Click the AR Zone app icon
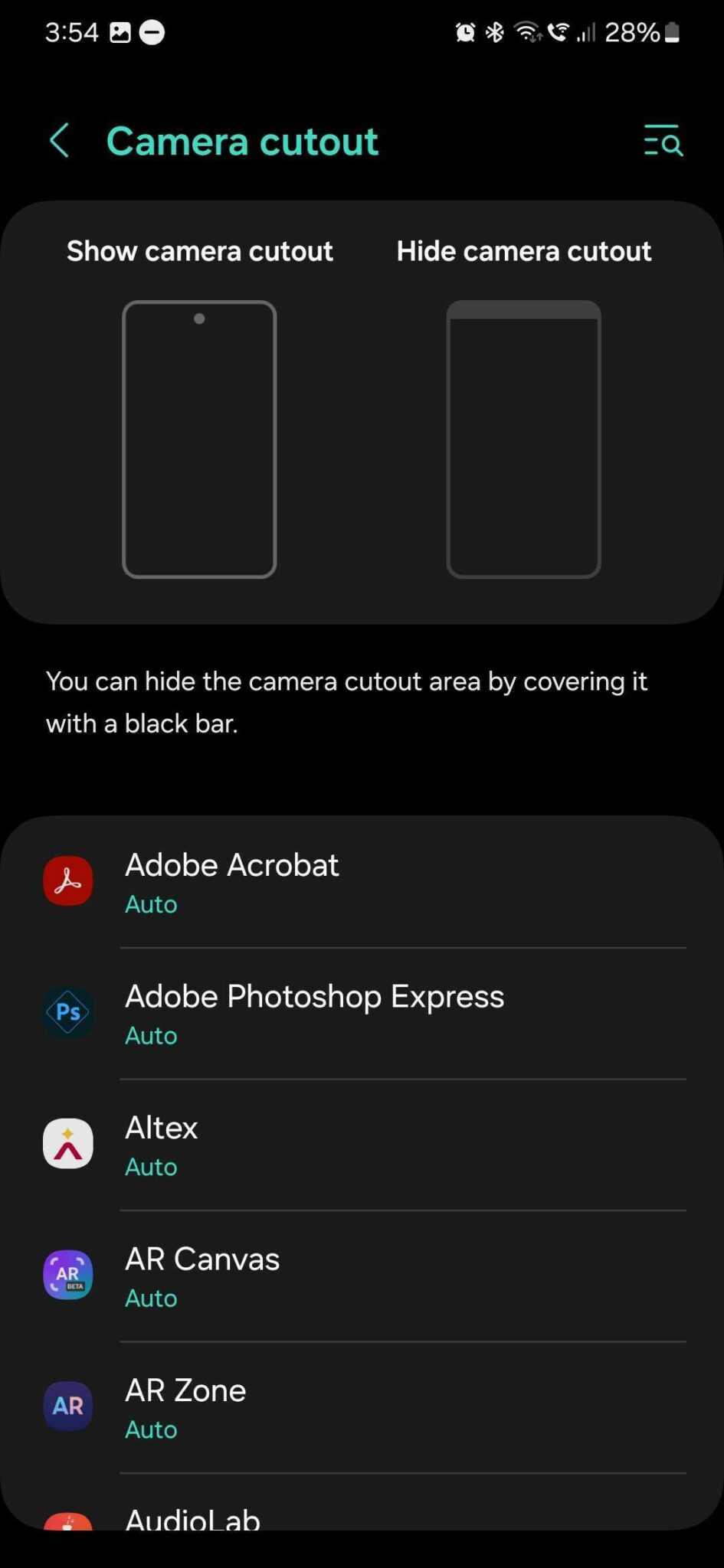 pyautogui.click(x=68, y=1406)
